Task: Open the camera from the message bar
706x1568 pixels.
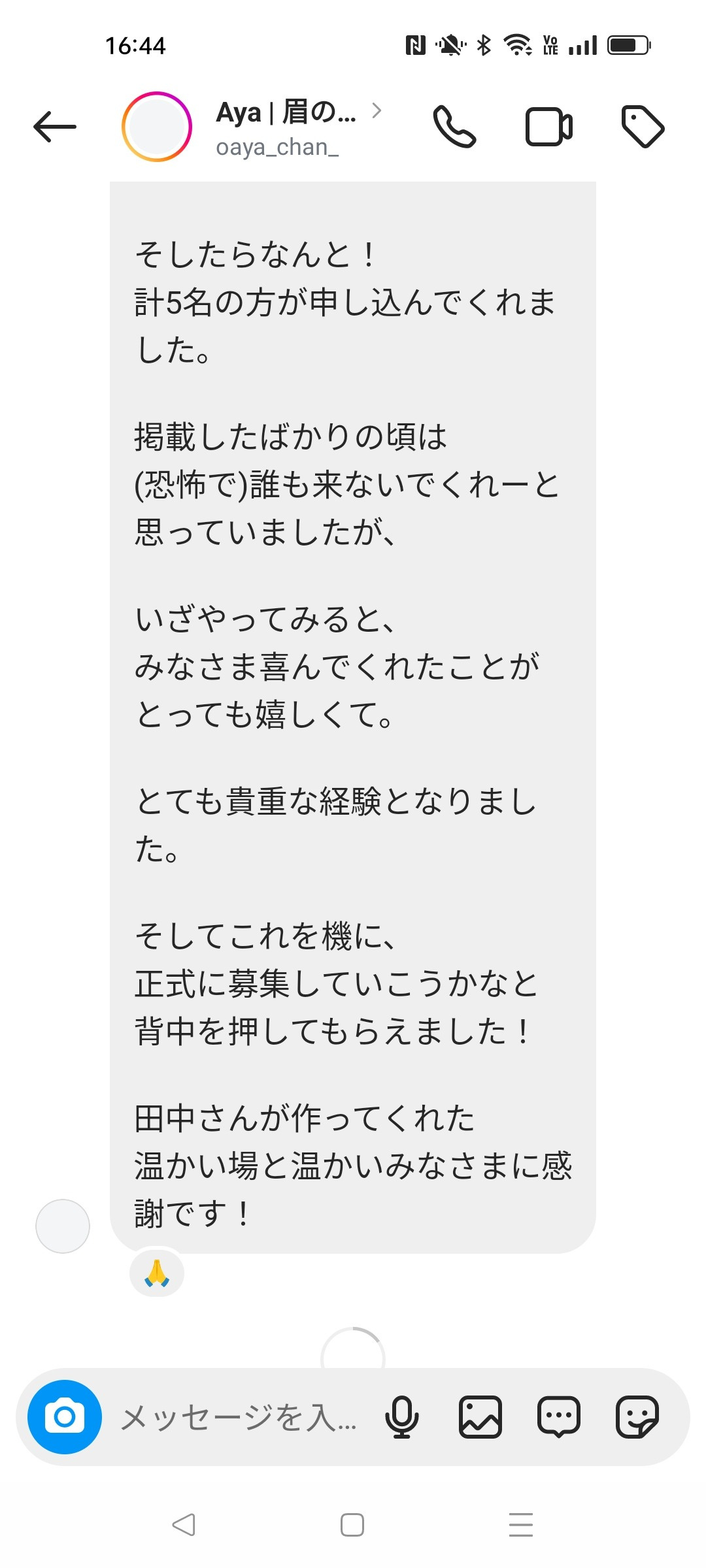Action: point(65,1417)
